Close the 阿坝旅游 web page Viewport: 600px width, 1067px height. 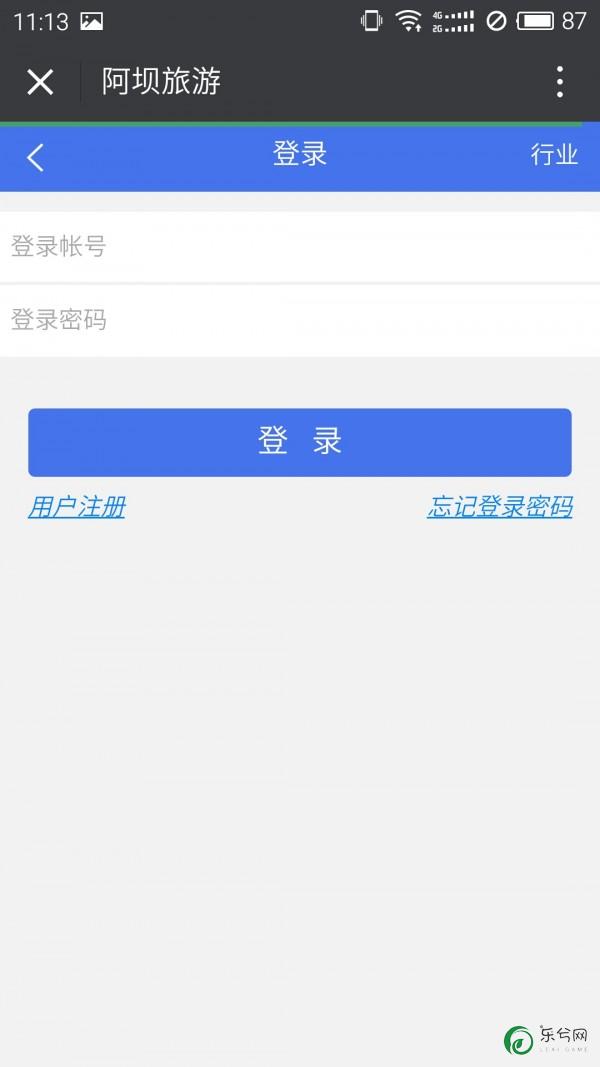click(x=40, y=82)
